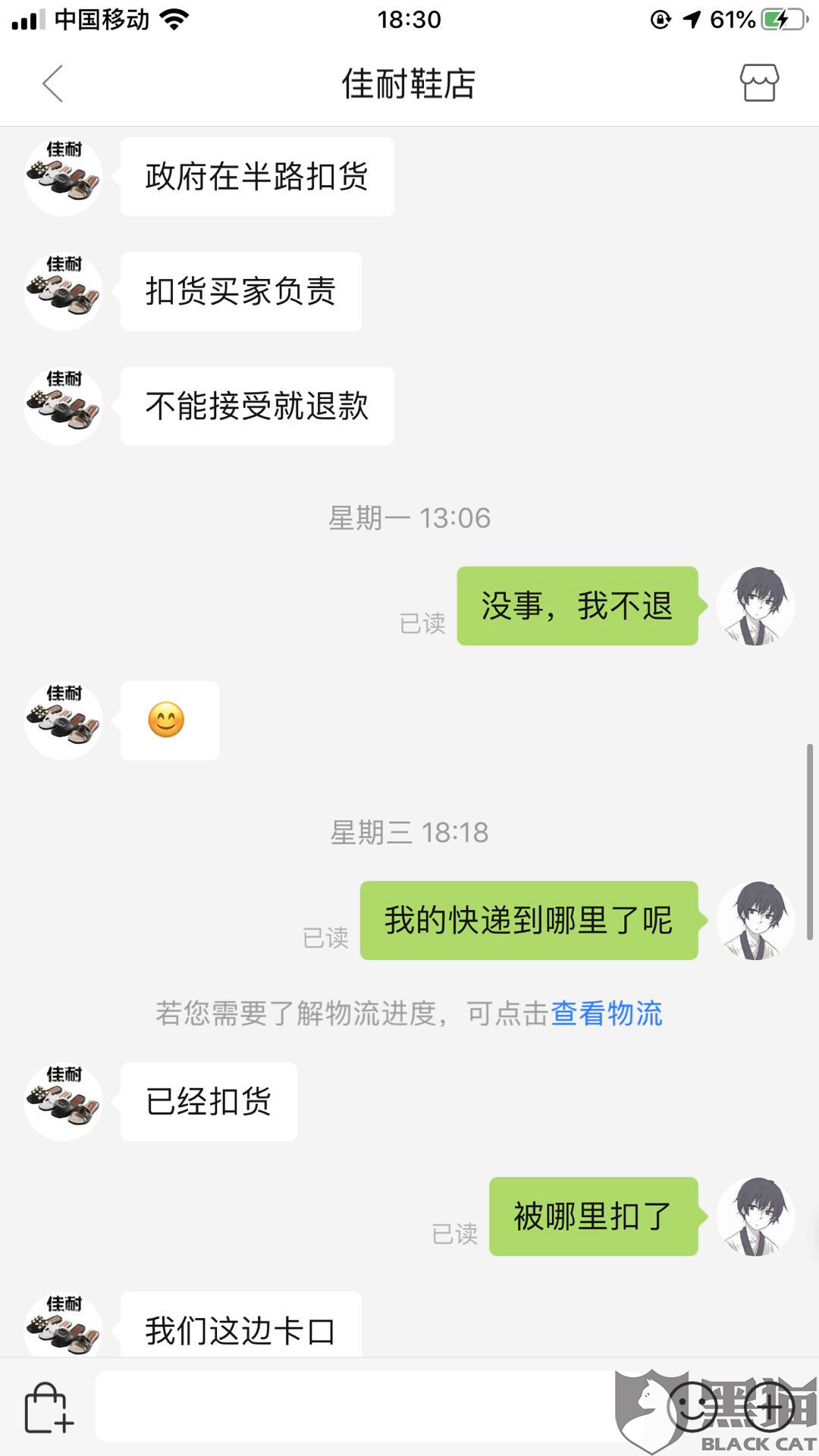819x1456 pixels.
Task: Open the shop storefront icon
Action: (x=759, y=83)
